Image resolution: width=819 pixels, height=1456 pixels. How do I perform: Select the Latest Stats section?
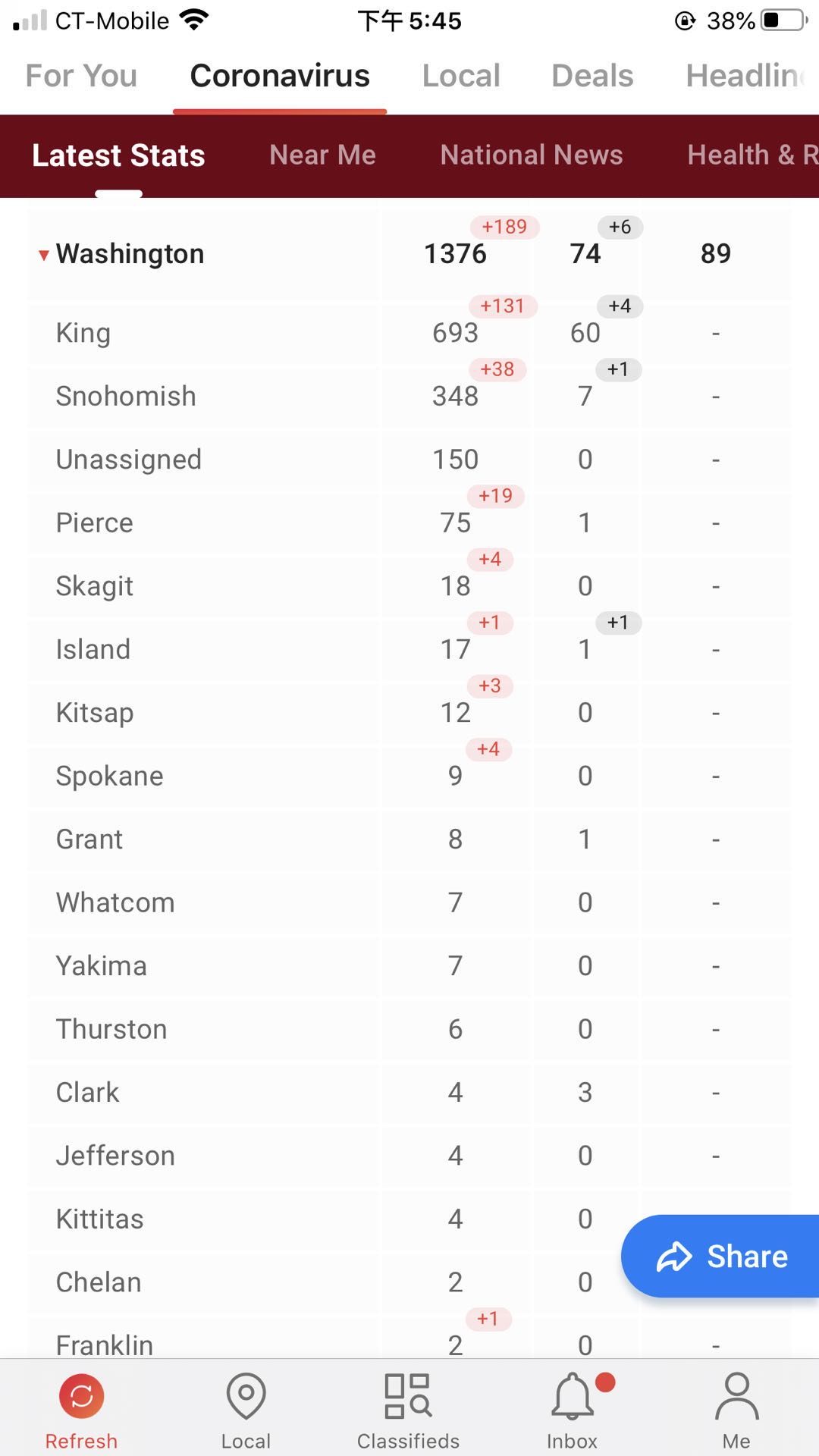118,155
